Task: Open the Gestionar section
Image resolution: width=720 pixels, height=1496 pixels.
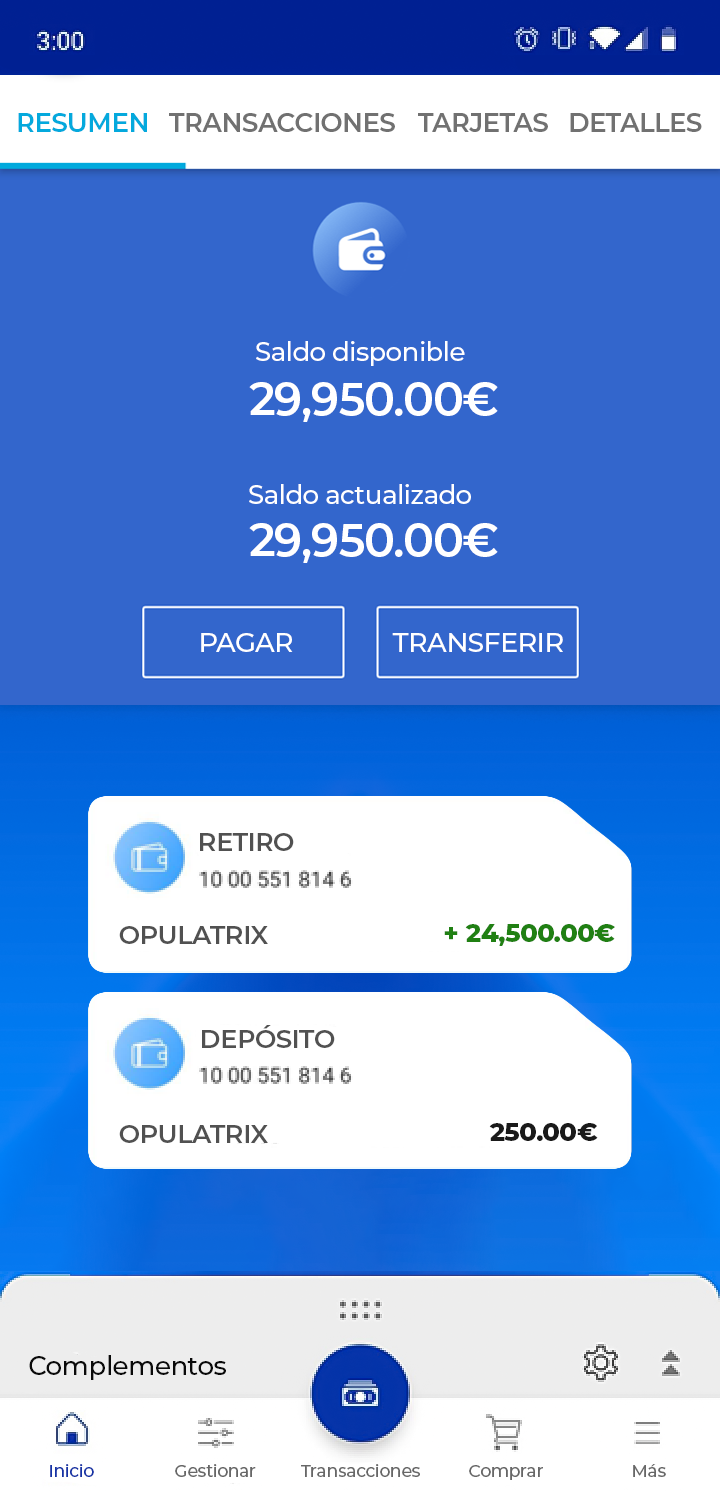Action: coord(215,1446)
